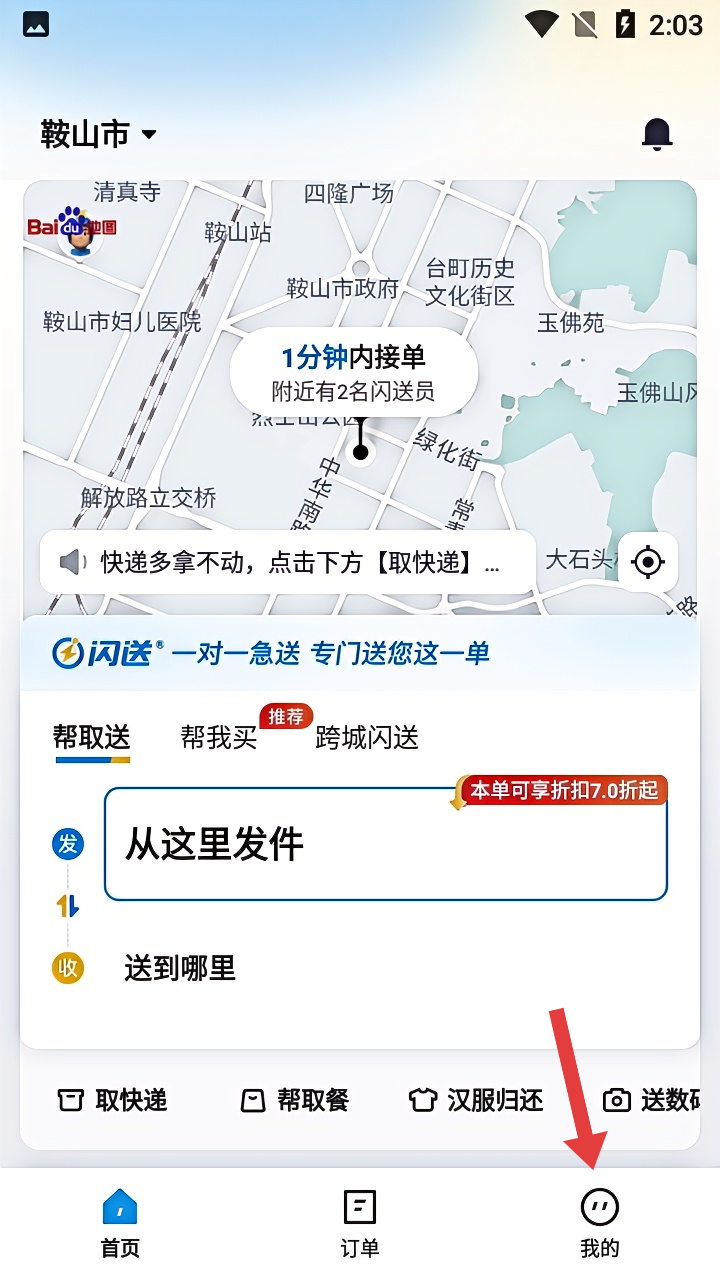Screen dimensions: 720x1280
Task: Open the 我的 profile tab
Action: [600, 1224]
